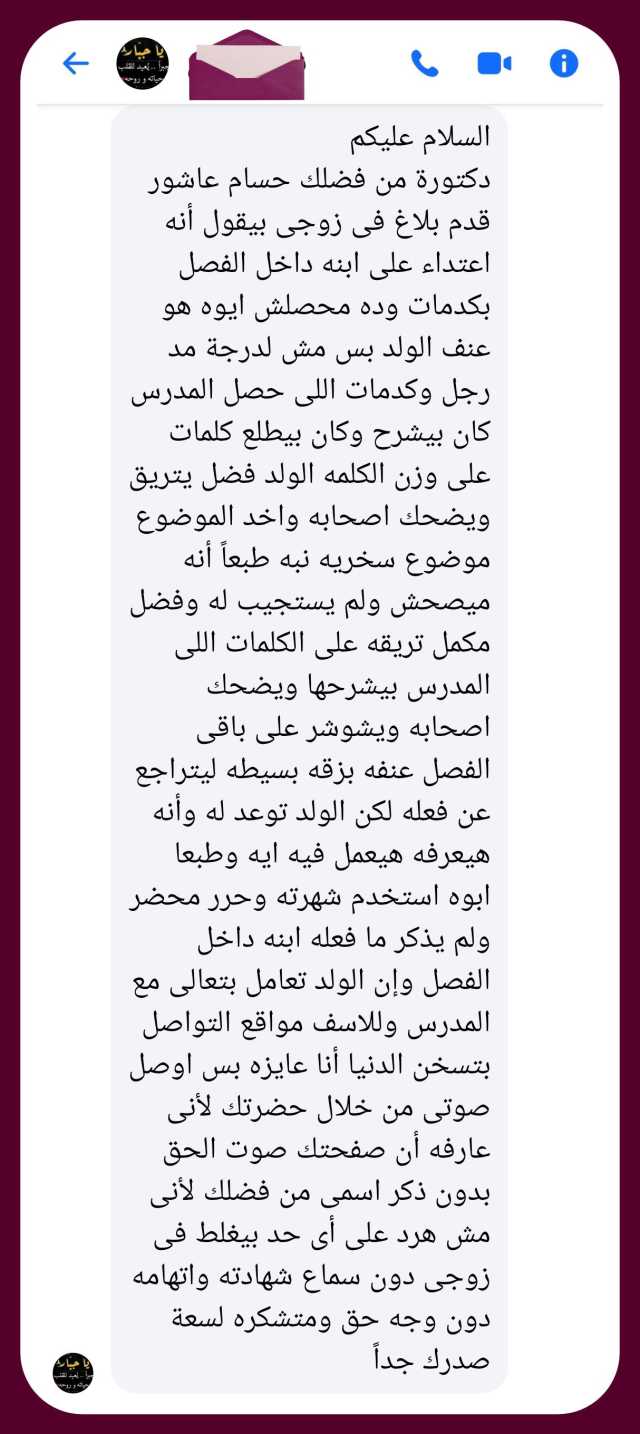
Task: Open conversation info
Action: (x=564, y=64)
